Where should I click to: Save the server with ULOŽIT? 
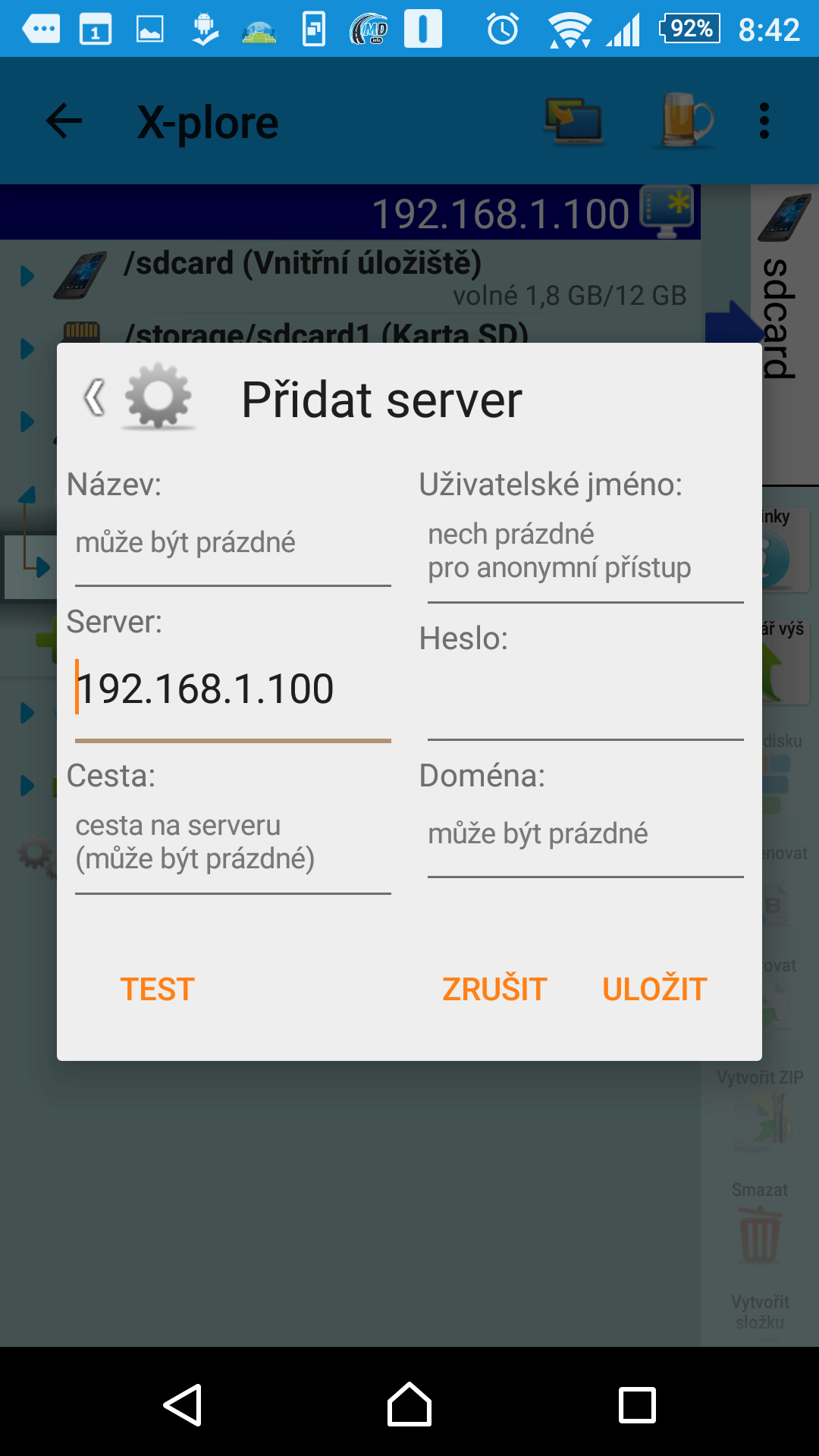pyautogui.click(x=654, y=989)
